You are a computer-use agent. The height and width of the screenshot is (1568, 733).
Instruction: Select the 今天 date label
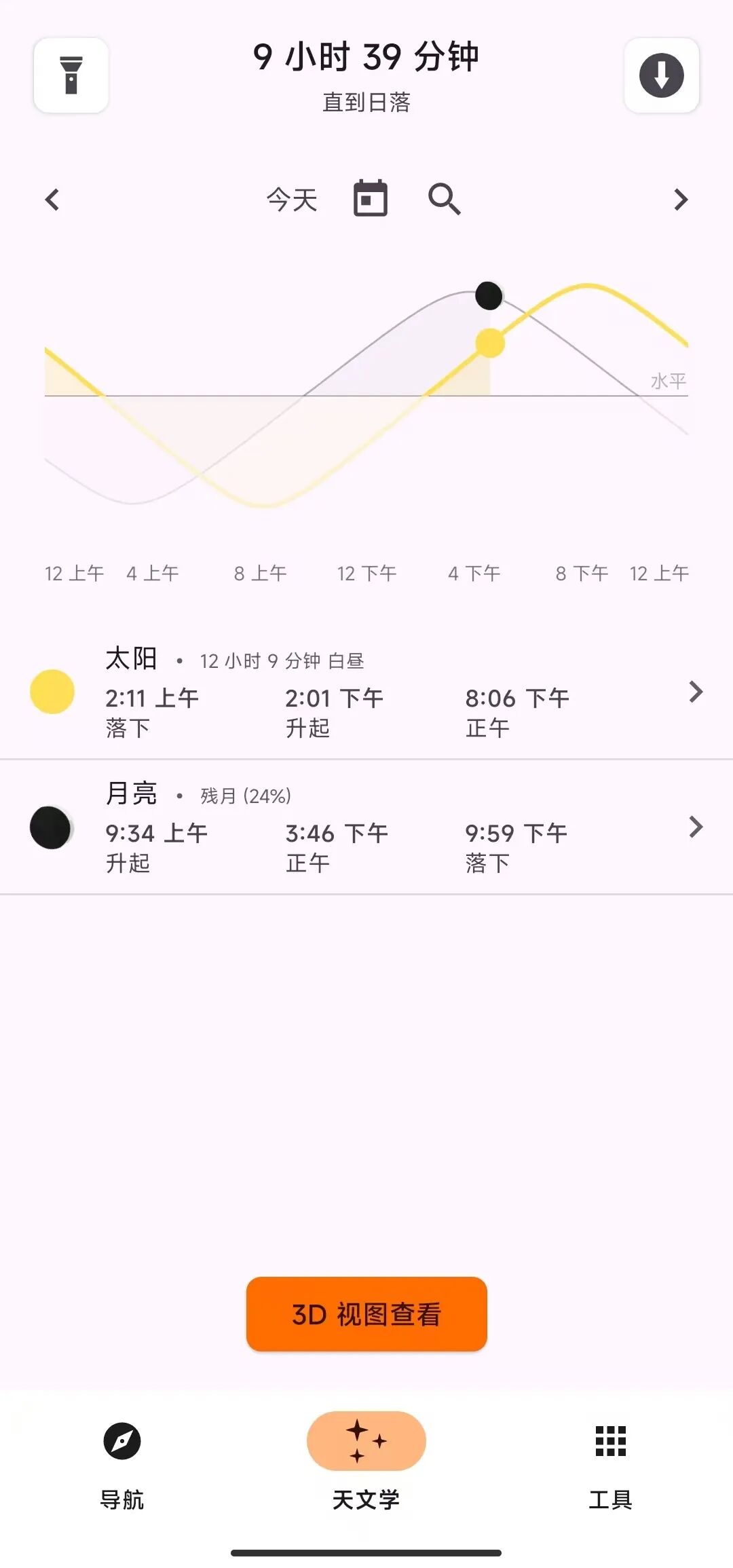coord(292,199)
